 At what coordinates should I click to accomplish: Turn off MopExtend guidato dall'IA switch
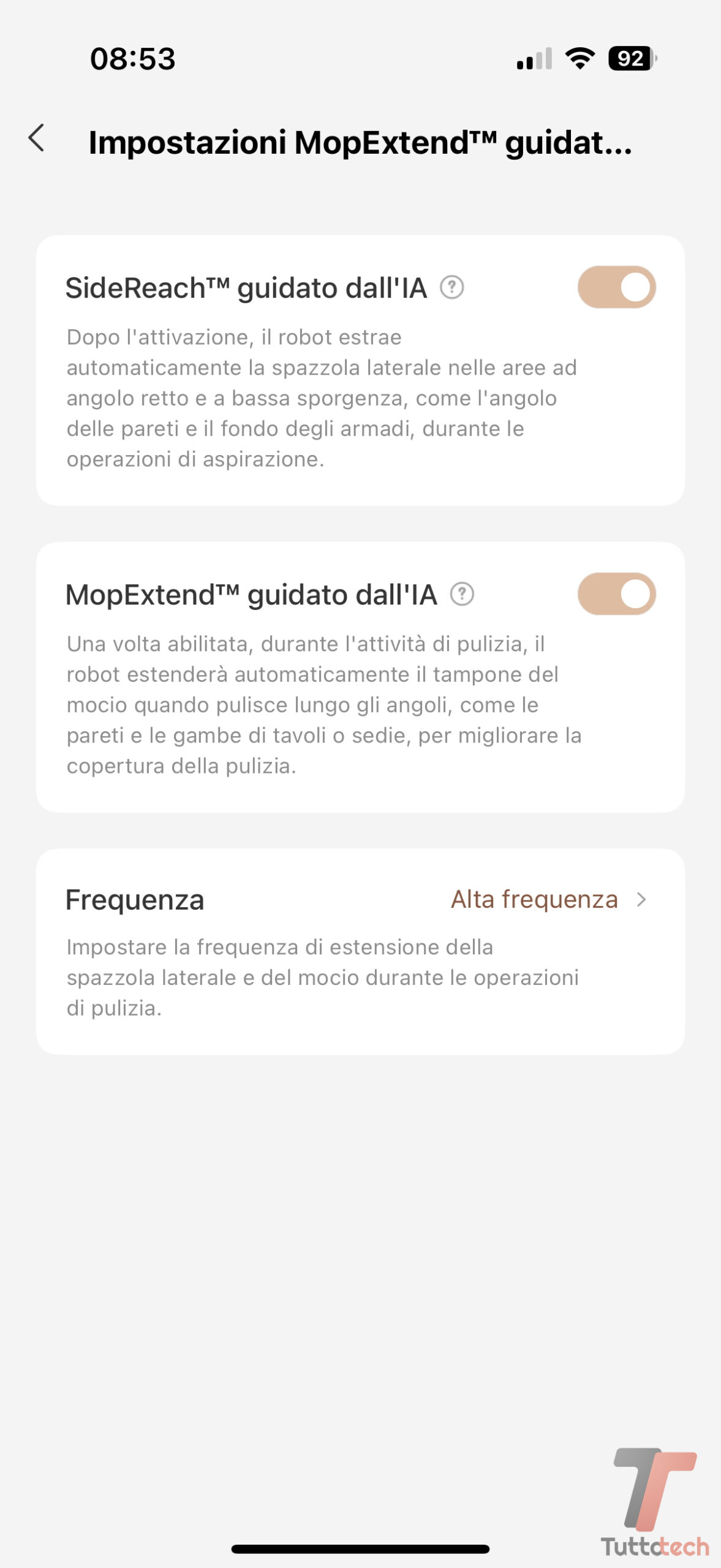point(616,594)
